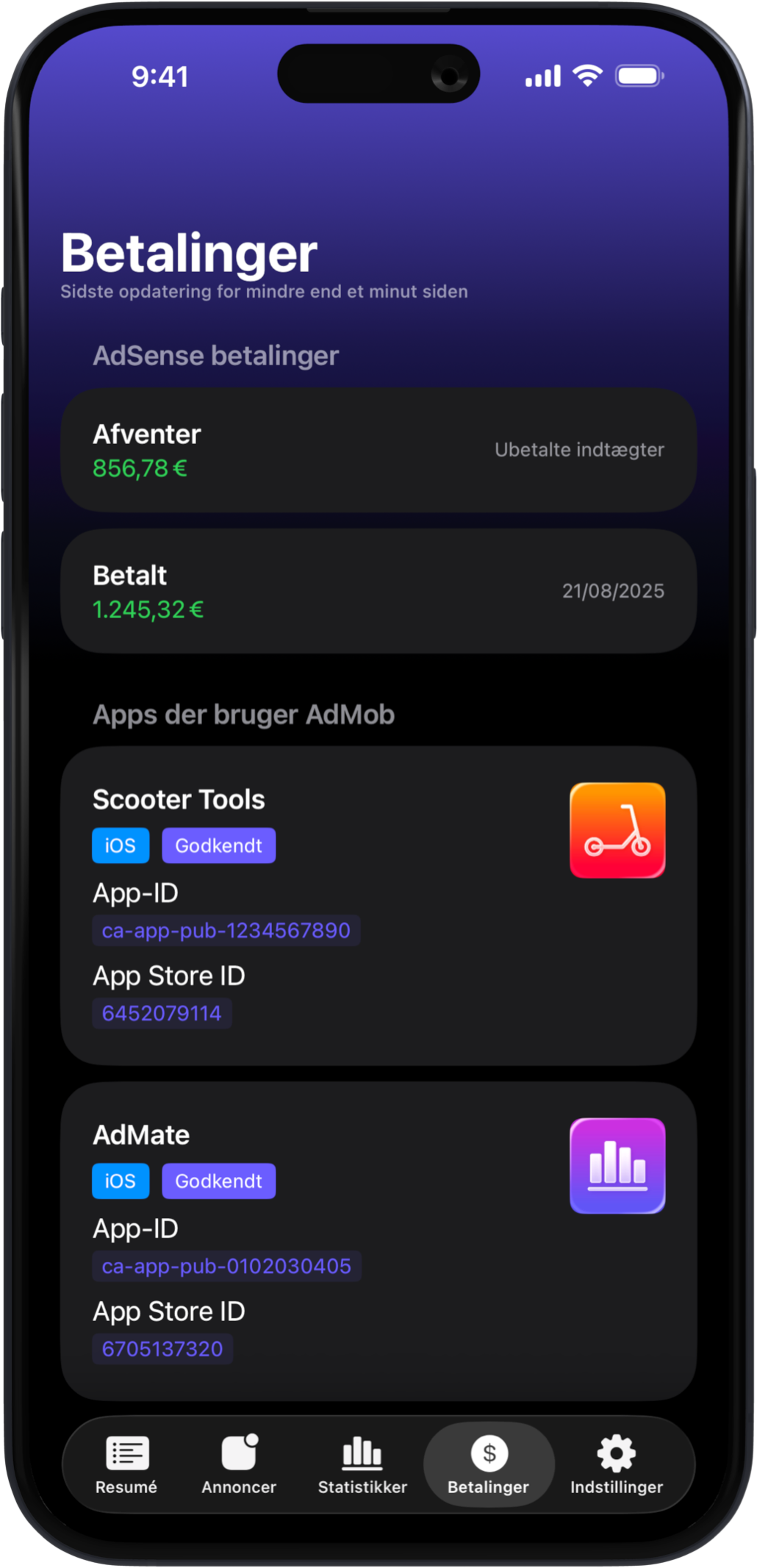
Task: Switch to the Resumé tab
Action: point(126,1464)
